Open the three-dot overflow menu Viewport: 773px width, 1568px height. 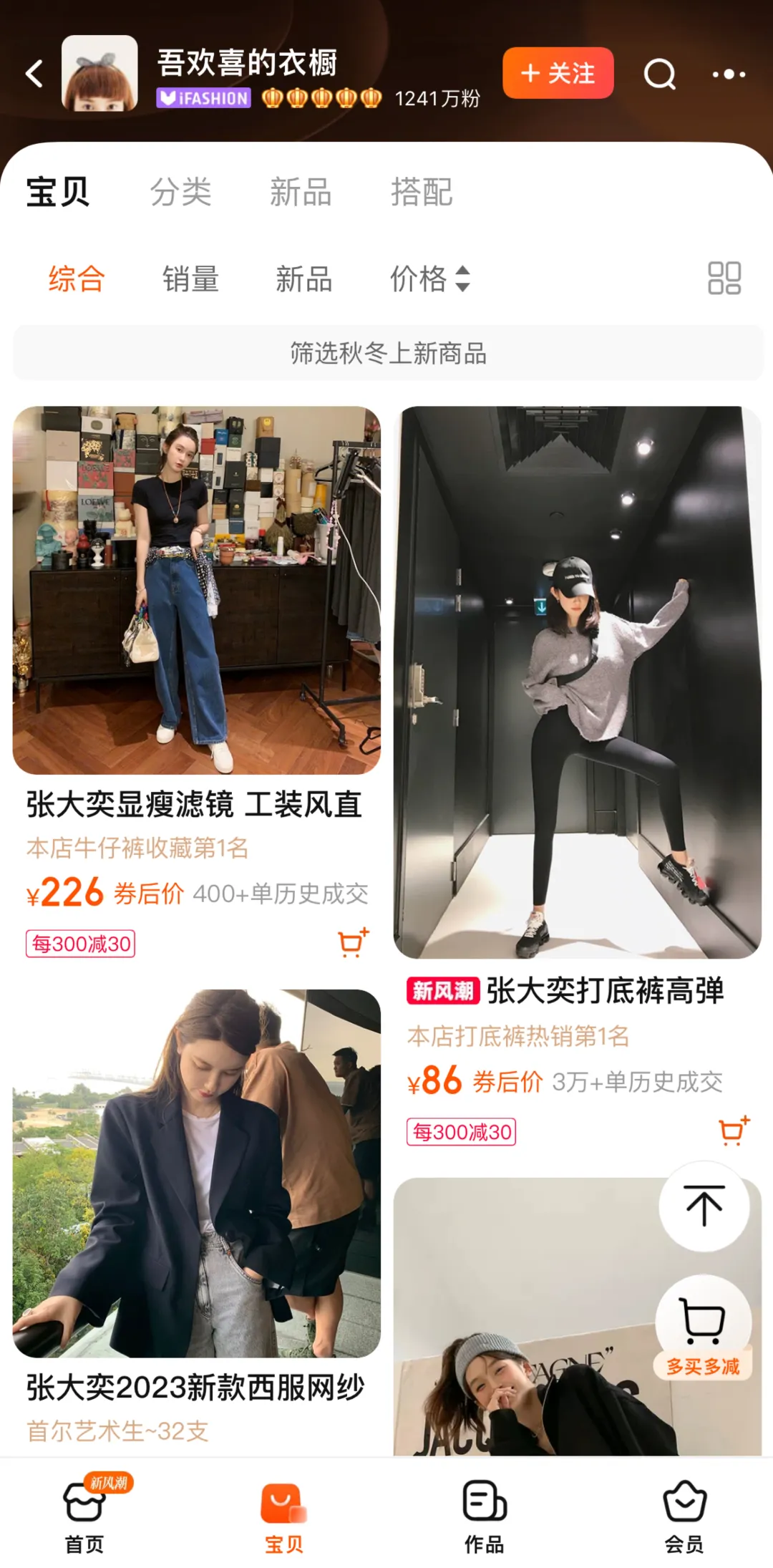point(729,74)
